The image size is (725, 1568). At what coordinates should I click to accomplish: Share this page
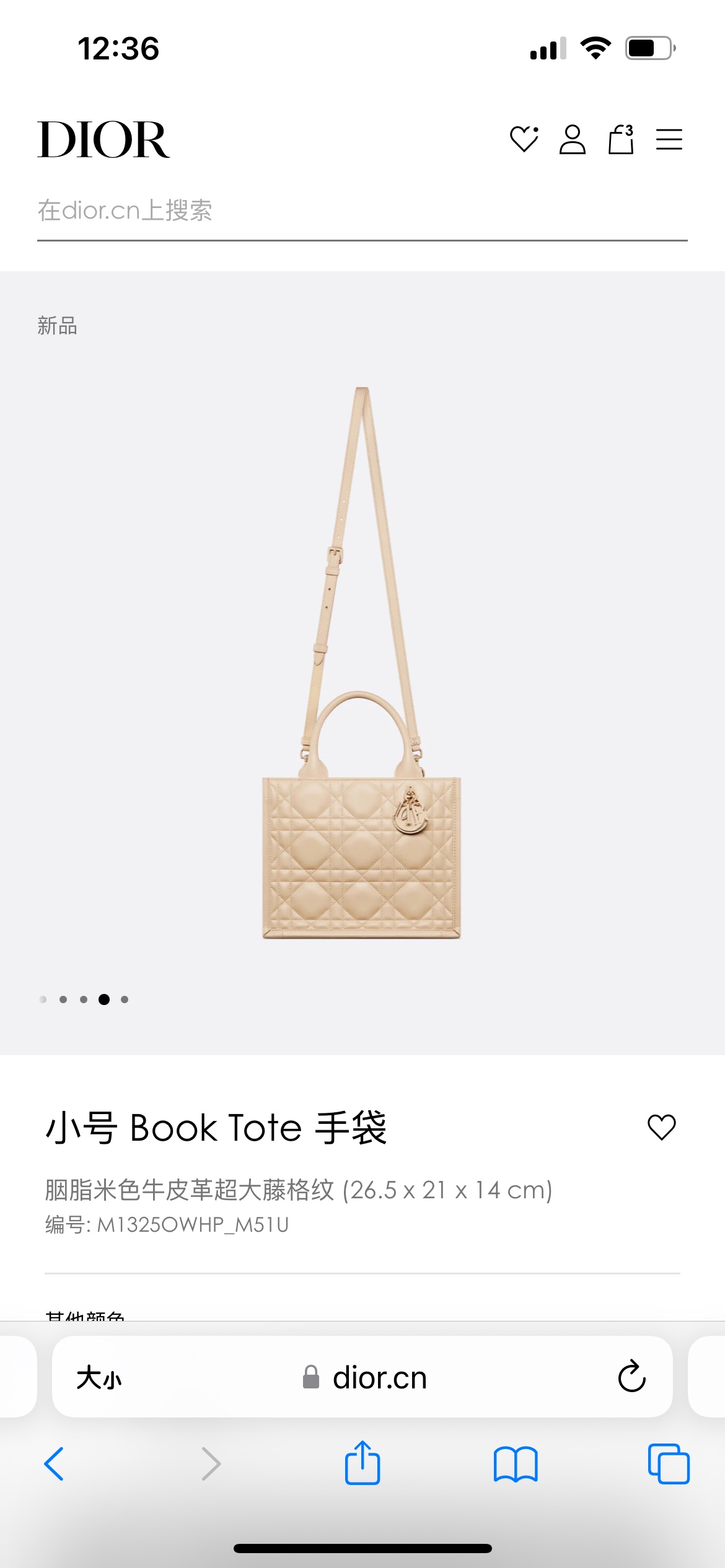point(362,1463)
